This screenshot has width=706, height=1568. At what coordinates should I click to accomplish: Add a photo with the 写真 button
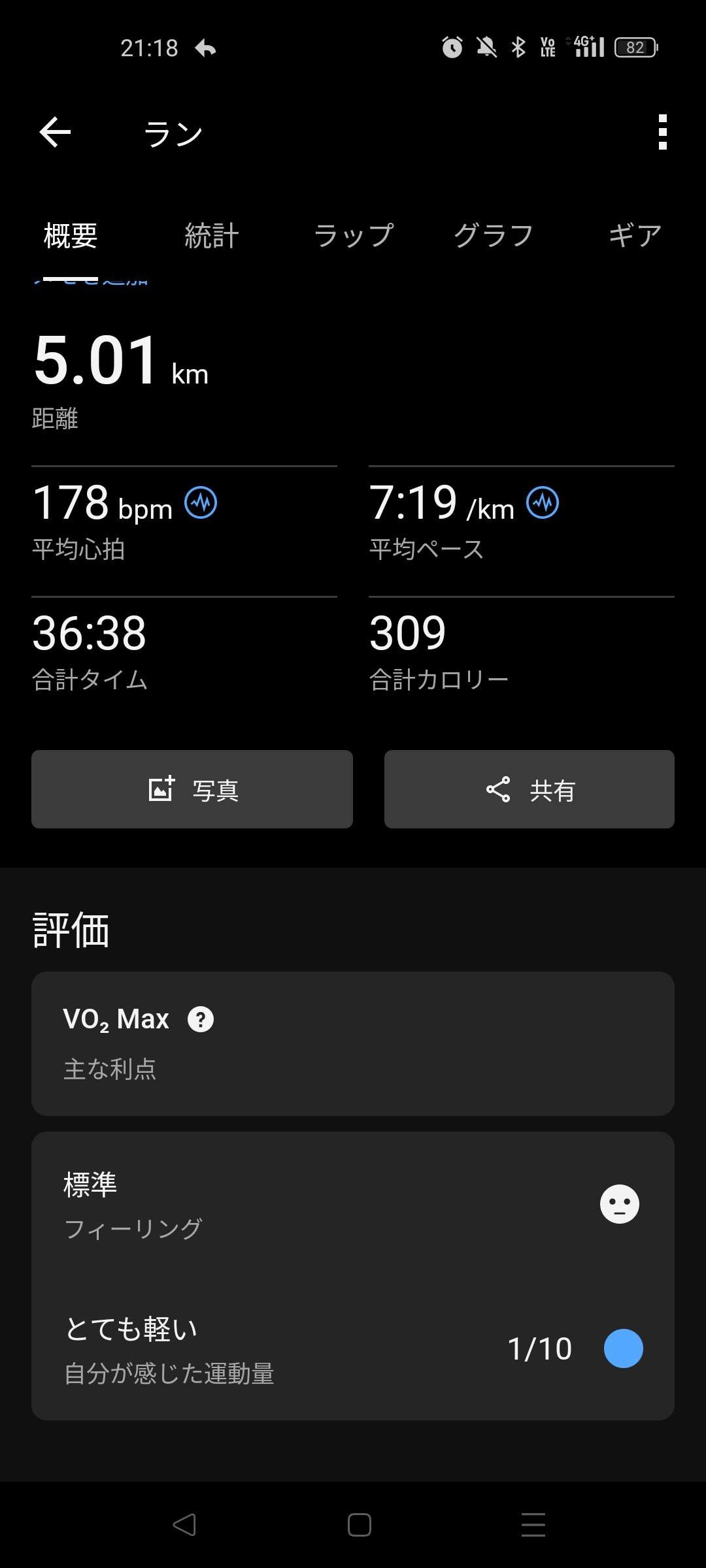(192, 789)
